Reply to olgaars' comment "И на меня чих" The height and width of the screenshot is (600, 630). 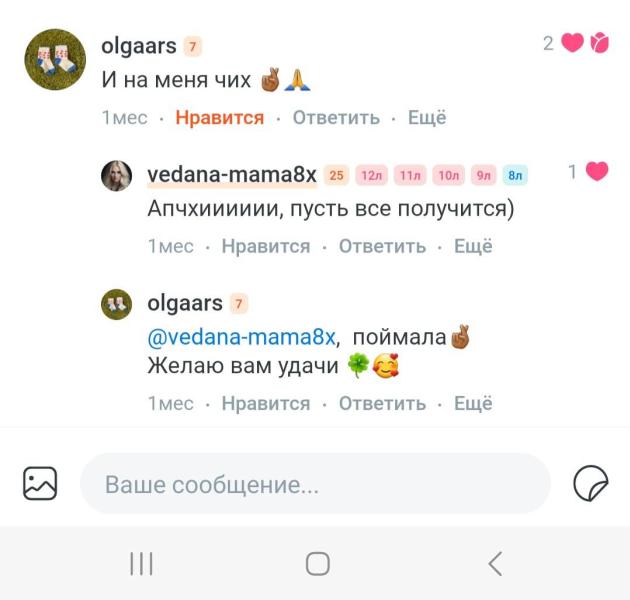[336, 118]
